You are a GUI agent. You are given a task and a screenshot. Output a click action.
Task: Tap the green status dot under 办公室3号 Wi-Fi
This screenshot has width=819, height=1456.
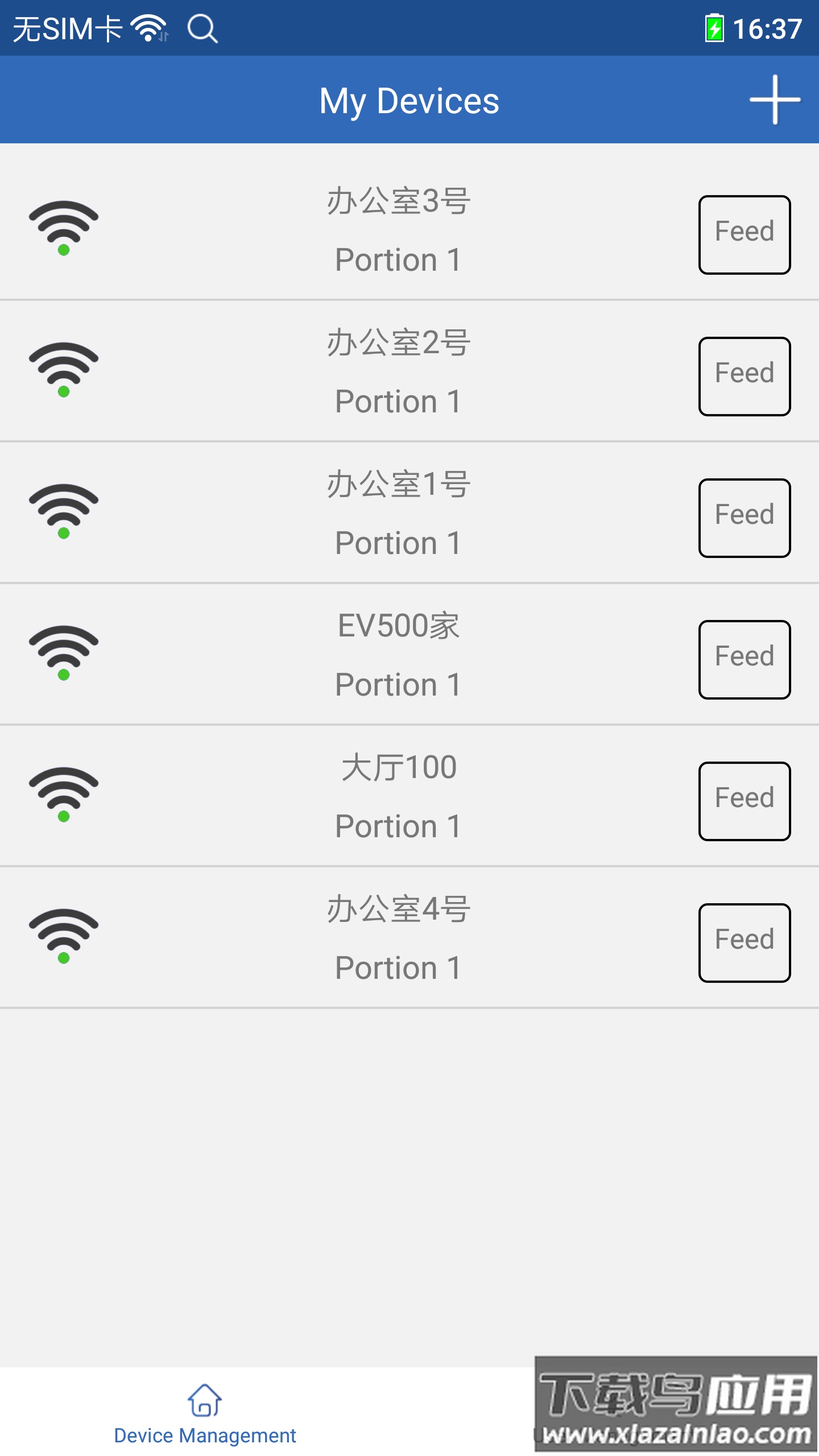(64, 249)
